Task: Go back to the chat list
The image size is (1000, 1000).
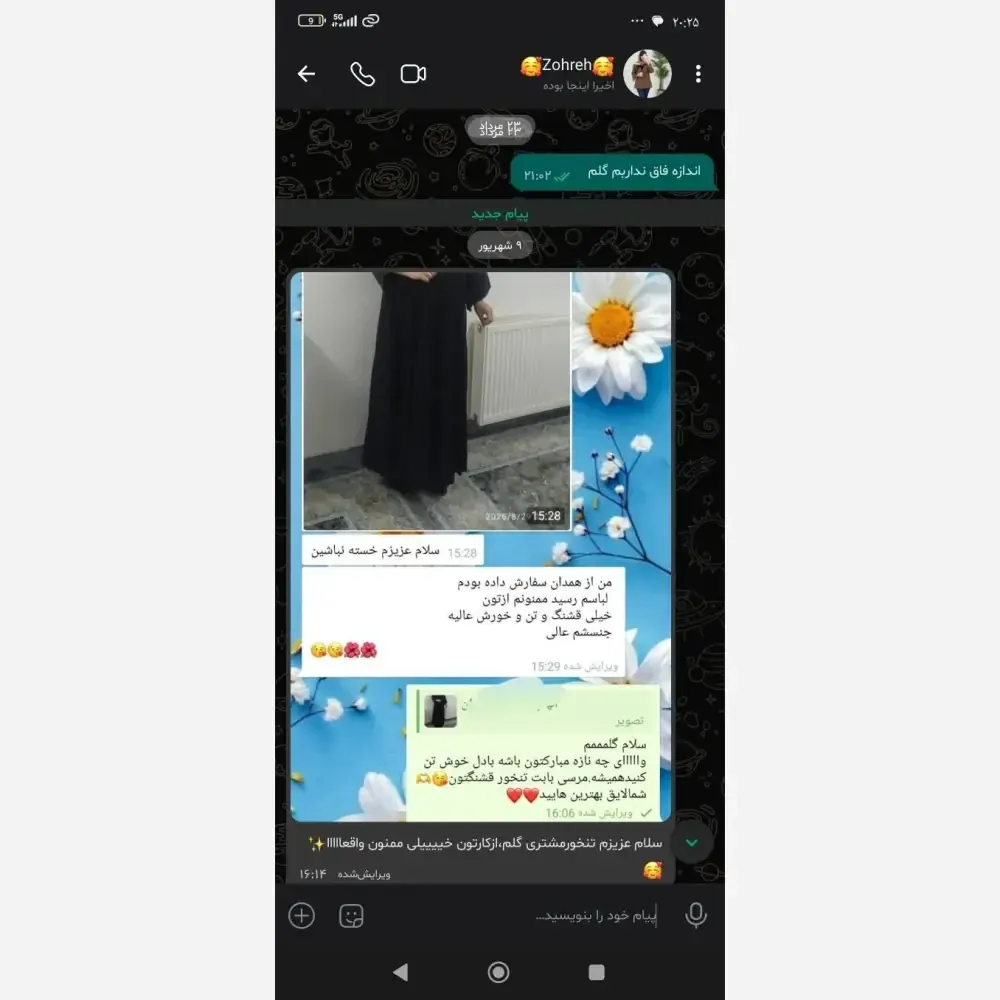Action: [x=306, y=74]
